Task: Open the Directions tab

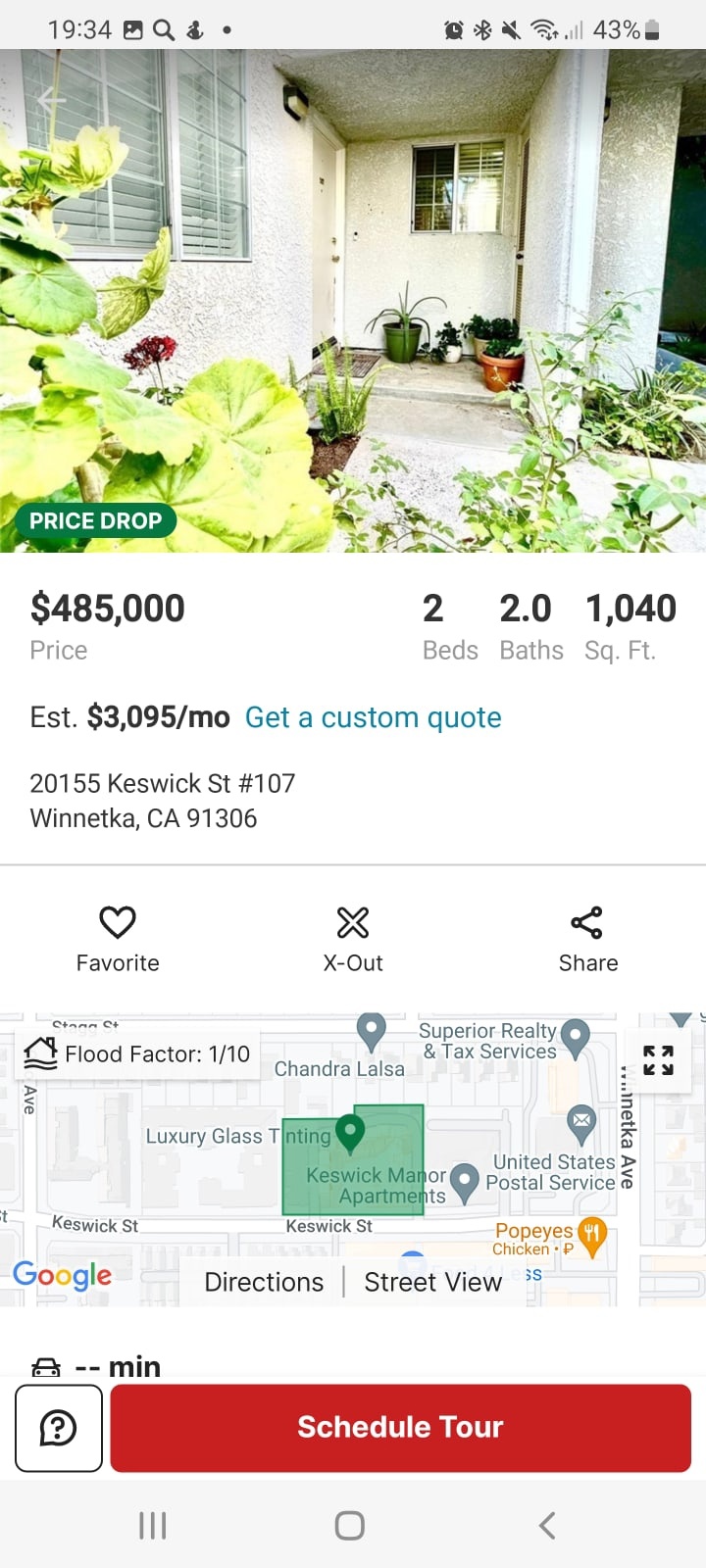Action: [x=263, y=1281]
